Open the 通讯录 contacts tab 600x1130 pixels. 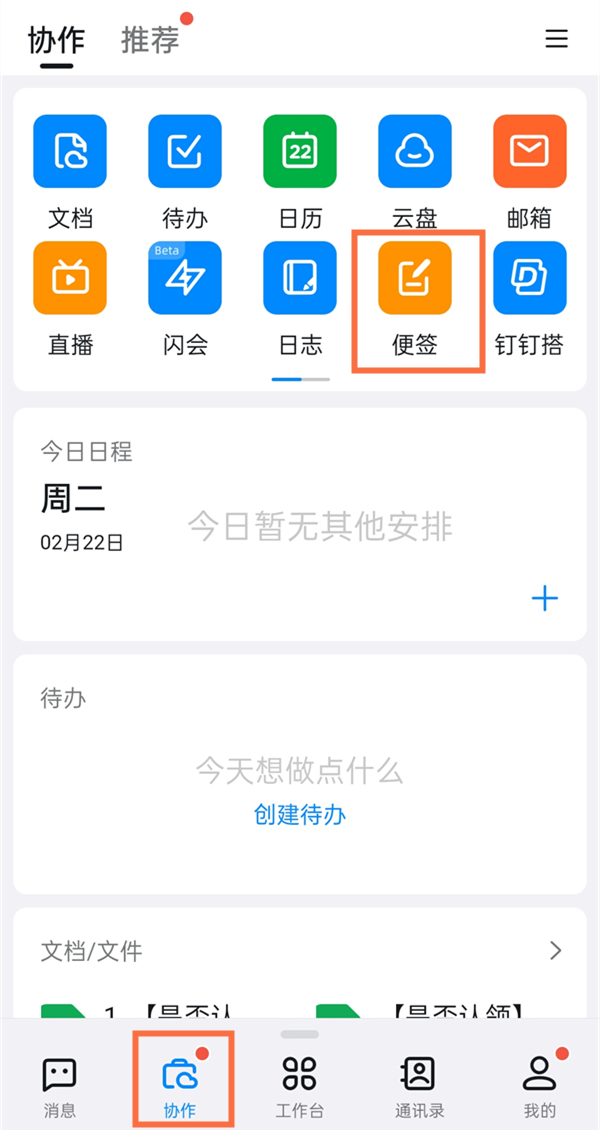419,1085
